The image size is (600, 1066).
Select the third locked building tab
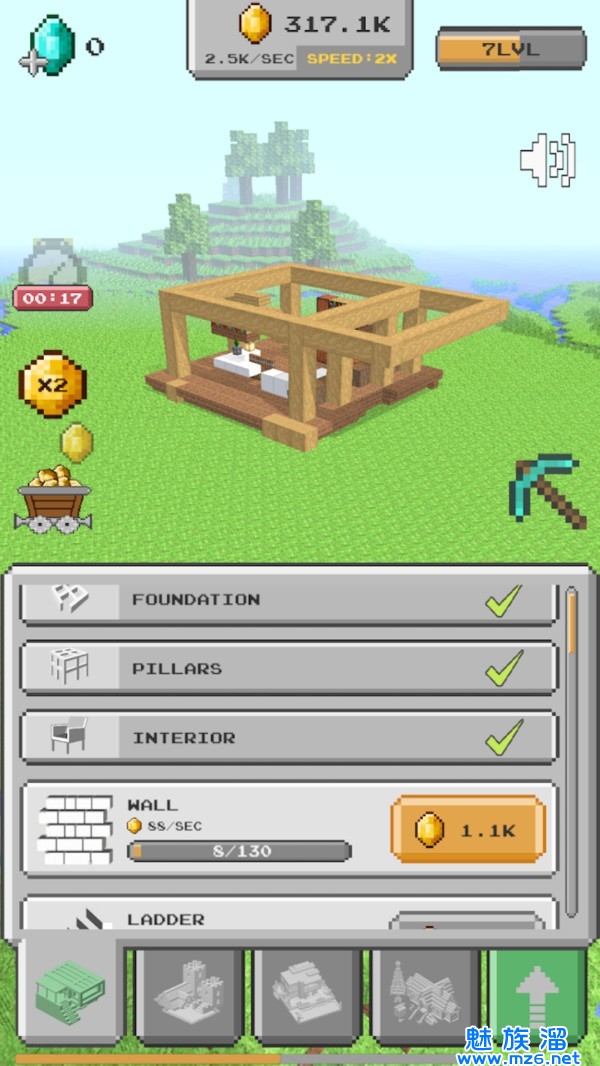tap(307, 994)
